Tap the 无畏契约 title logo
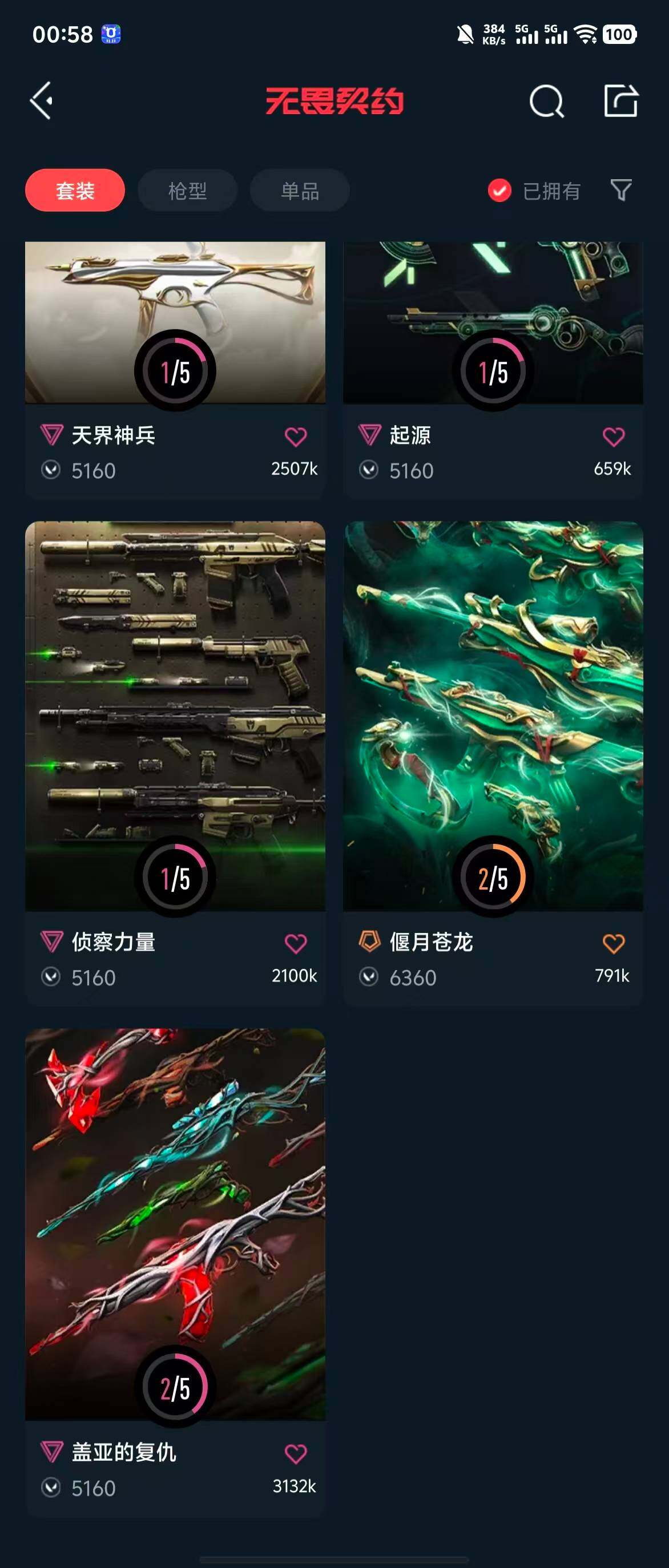The width and height of the screenshot is (669, 1568). point(334,102)
